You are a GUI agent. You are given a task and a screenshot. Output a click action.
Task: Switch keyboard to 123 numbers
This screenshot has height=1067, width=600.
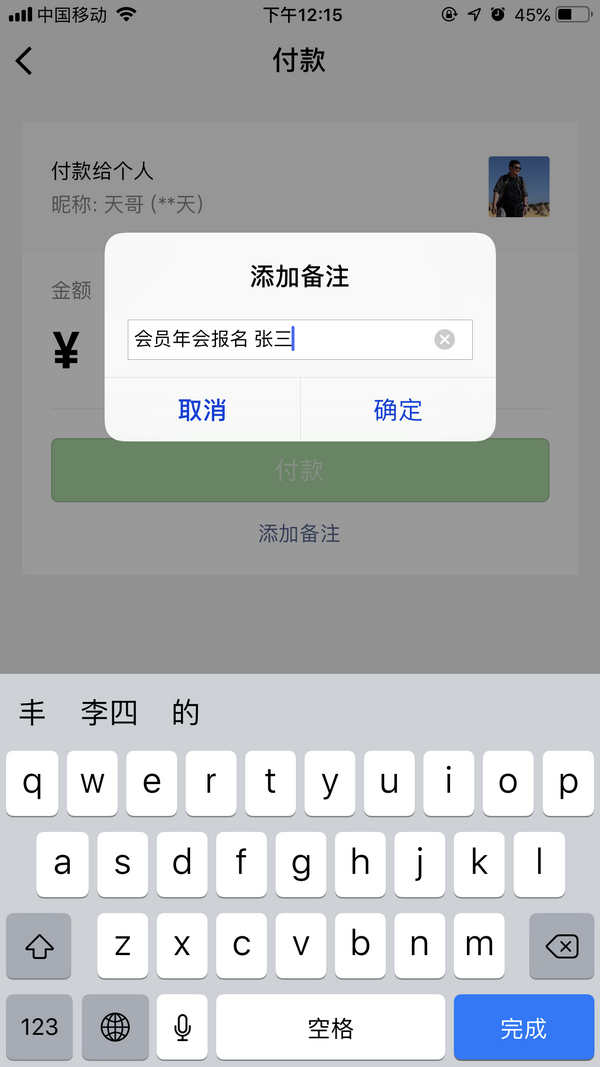(39, 1027)
